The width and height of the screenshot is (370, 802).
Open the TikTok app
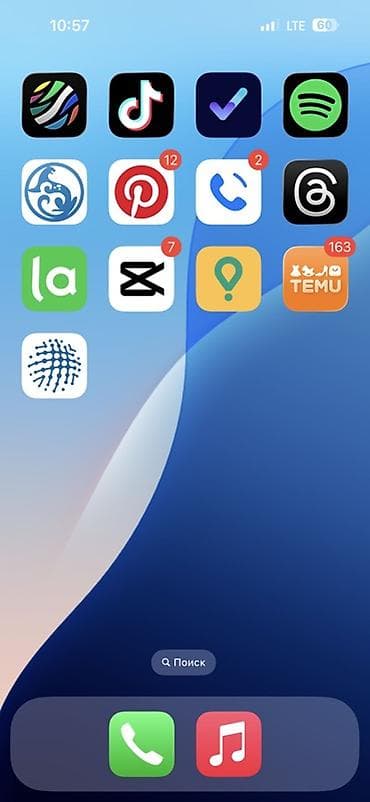(141, 105)
